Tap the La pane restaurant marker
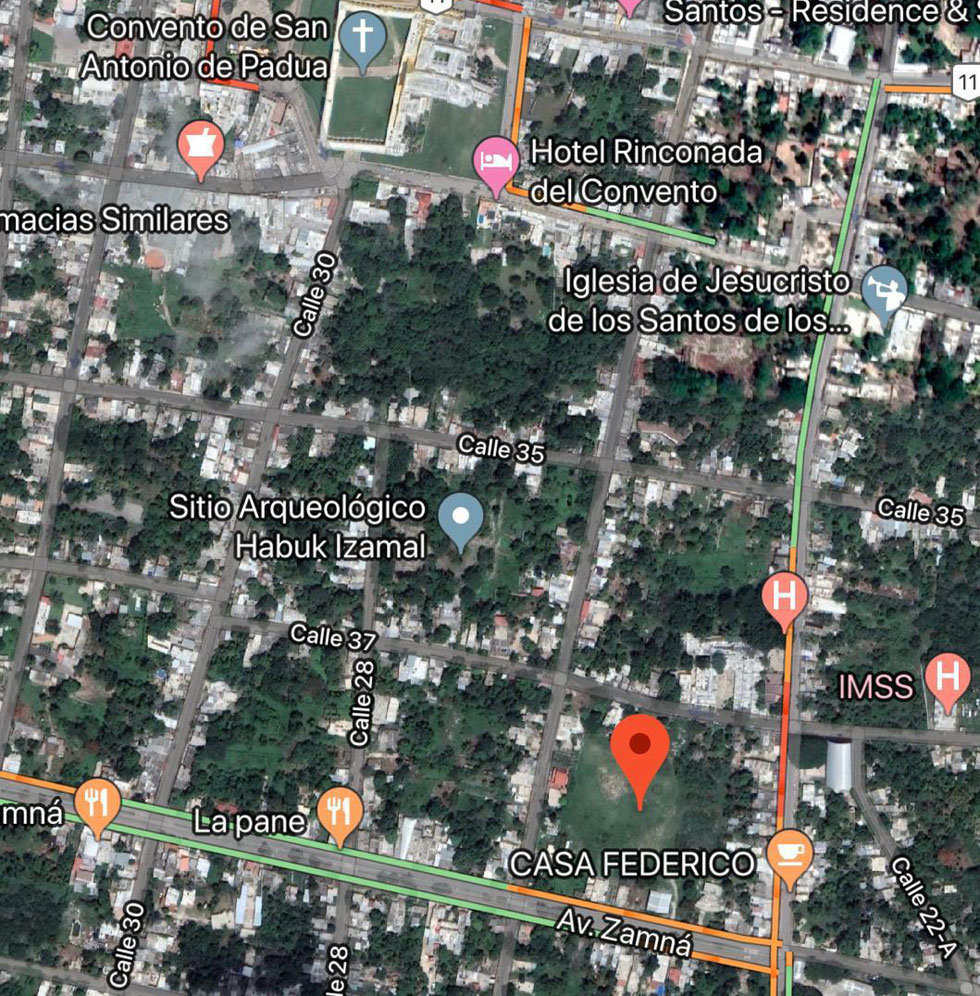This screenshot has width=980, height=996. pyautogui.click(x=340, y=814)
